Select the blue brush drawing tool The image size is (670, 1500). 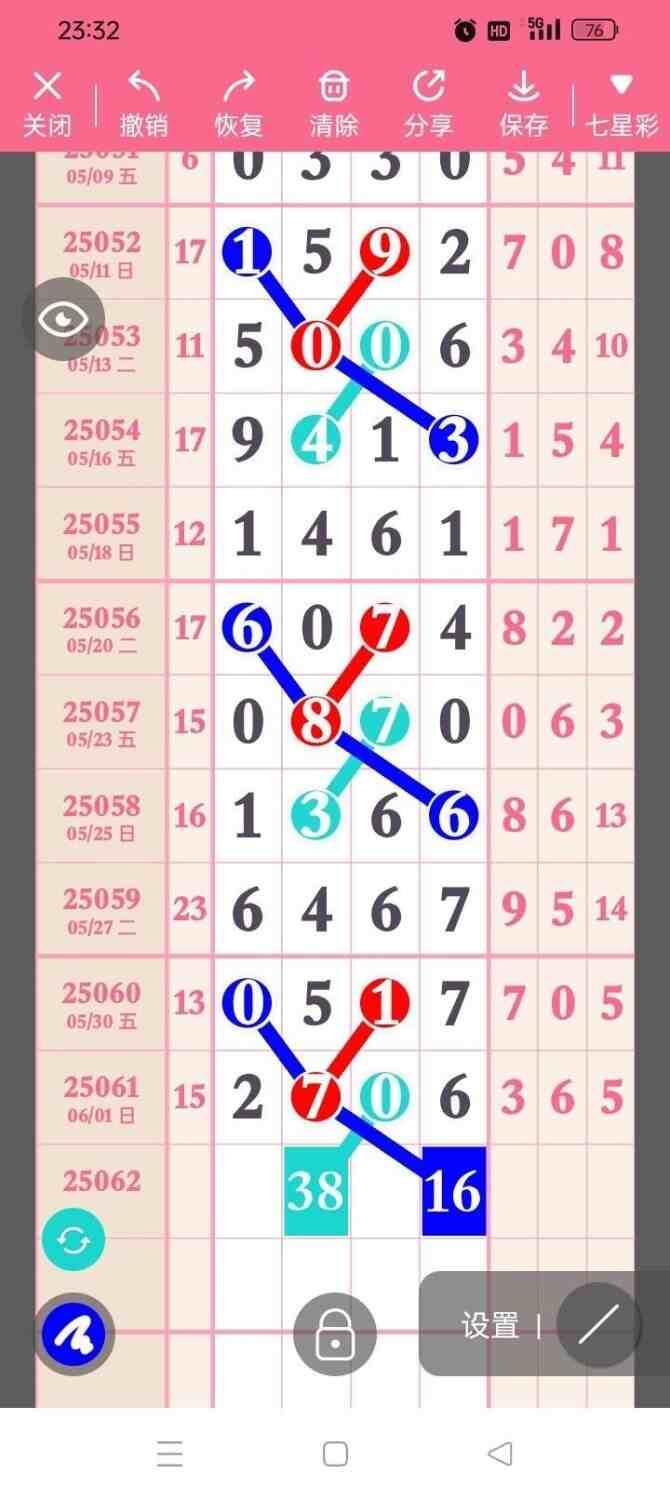tap(74, 1333)
